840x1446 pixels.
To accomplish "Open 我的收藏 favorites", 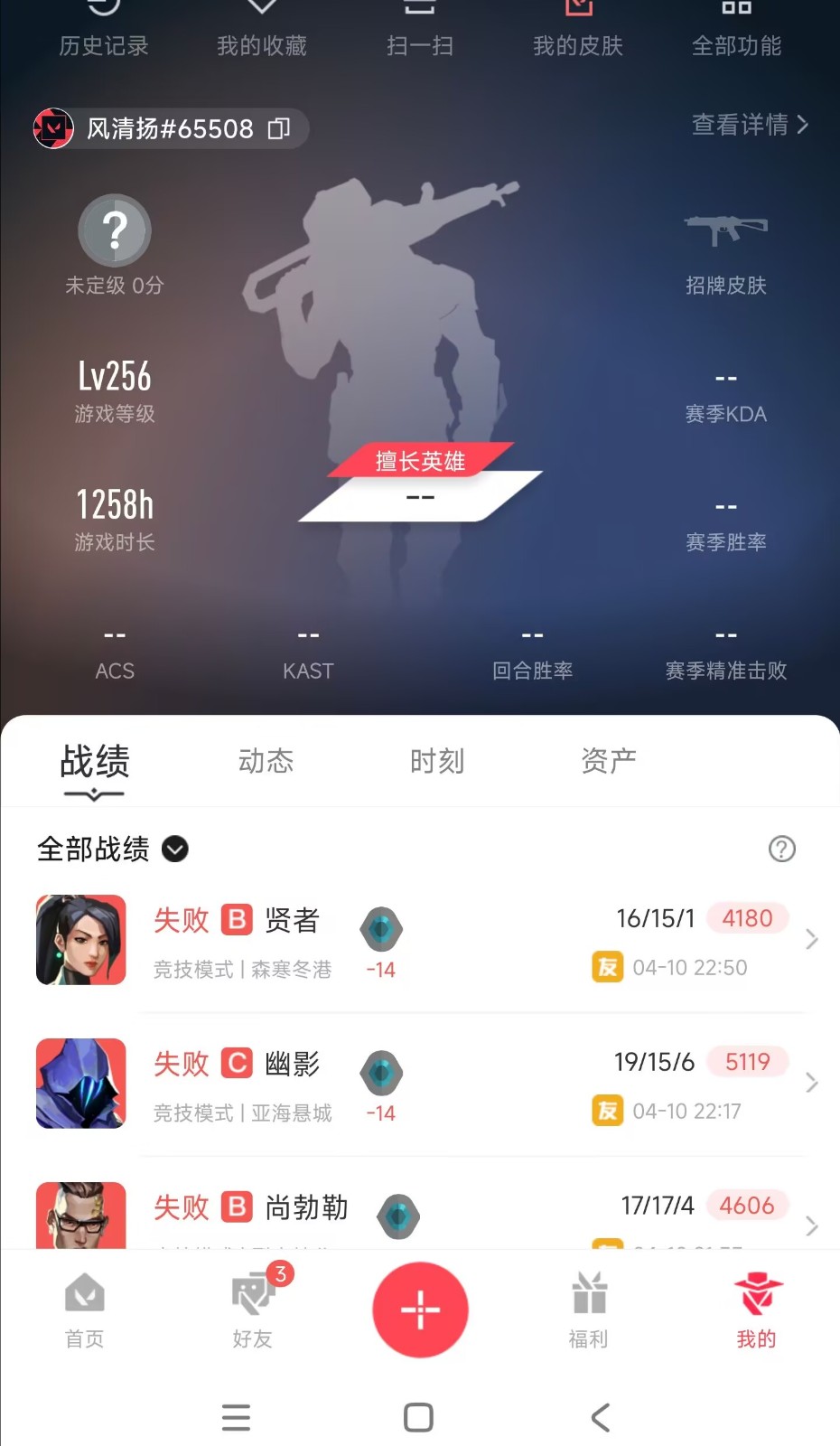I will coord(262,29).
